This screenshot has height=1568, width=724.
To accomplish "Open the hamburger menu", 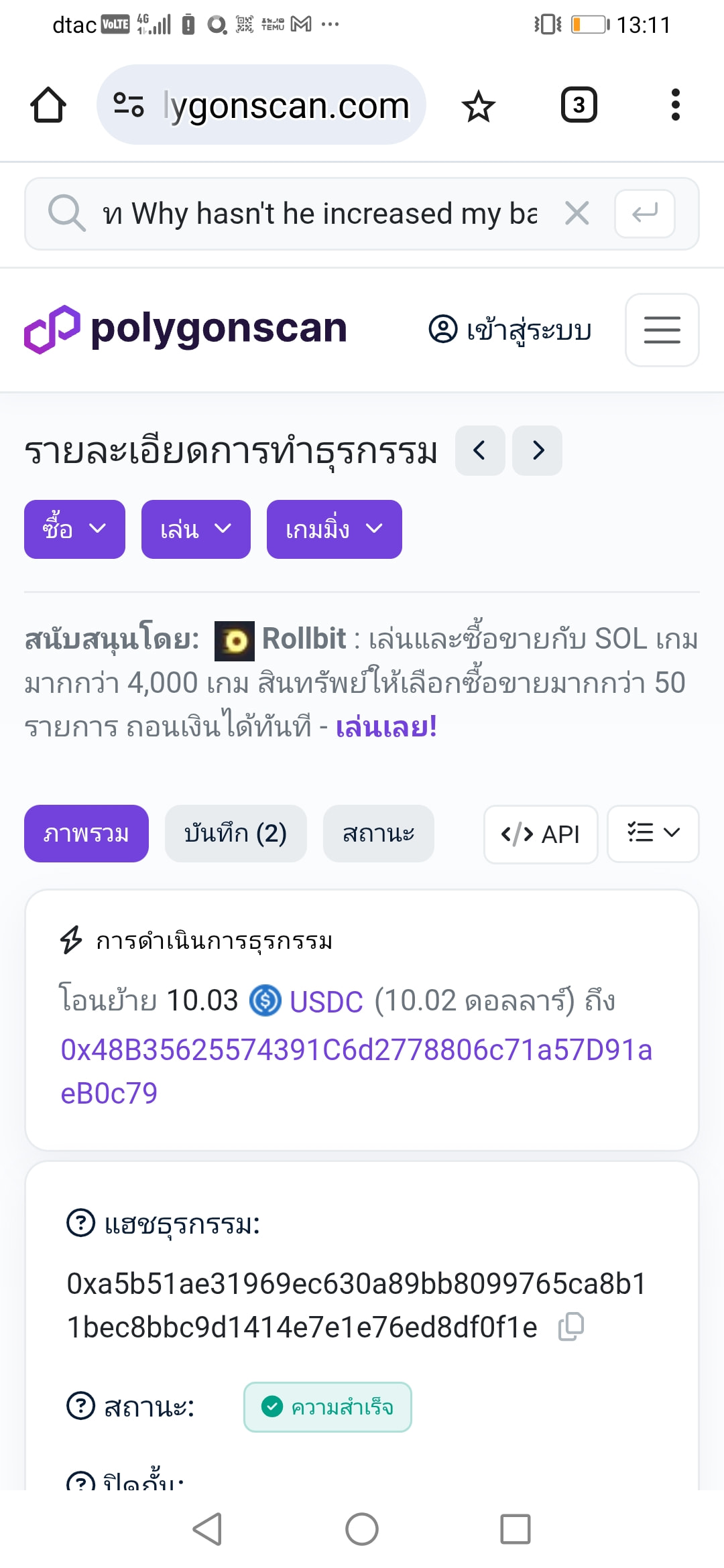I will 662,330.
